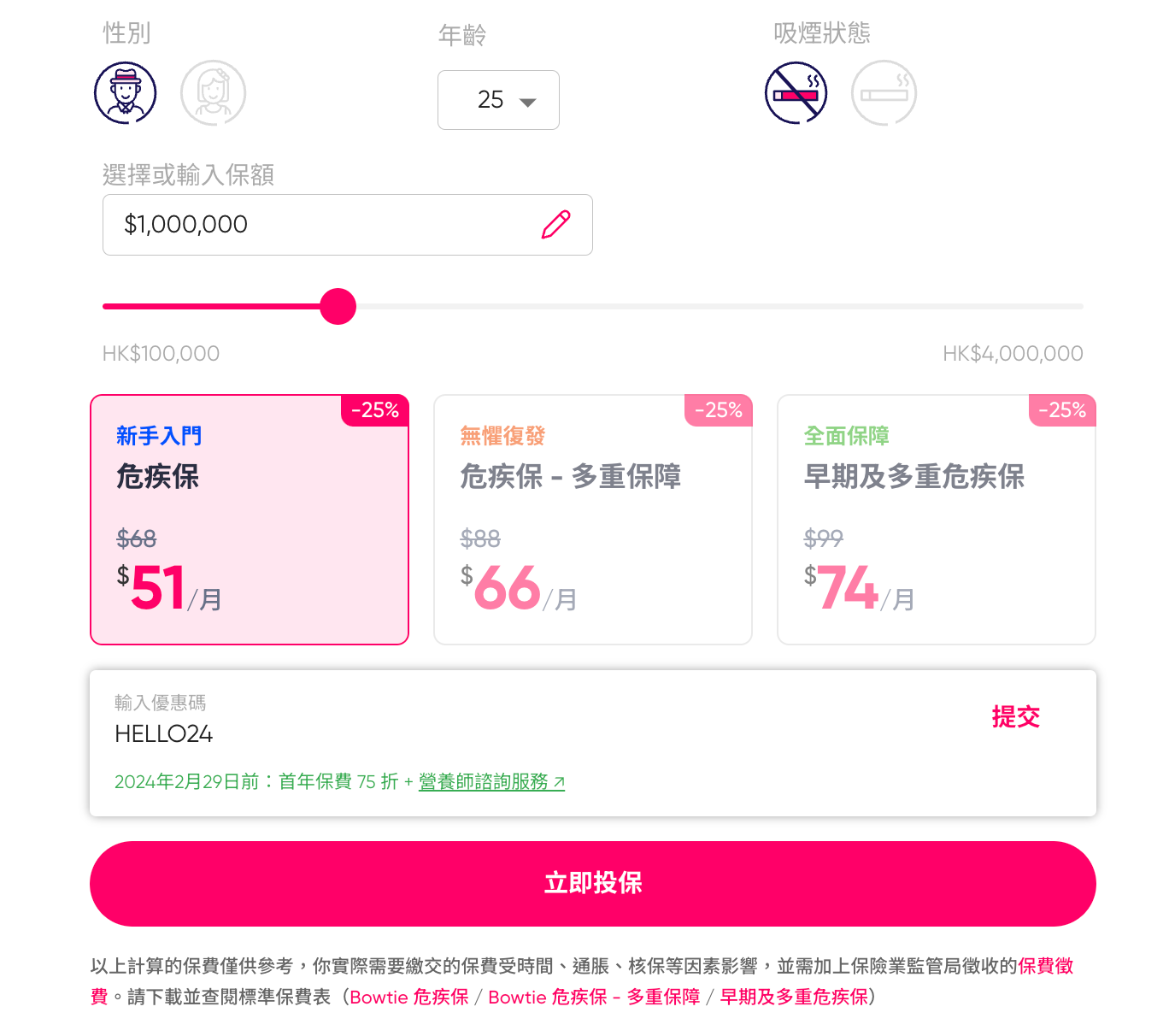Select the male gender icon
1169x1036 pixels.
[x=126, y=93]
